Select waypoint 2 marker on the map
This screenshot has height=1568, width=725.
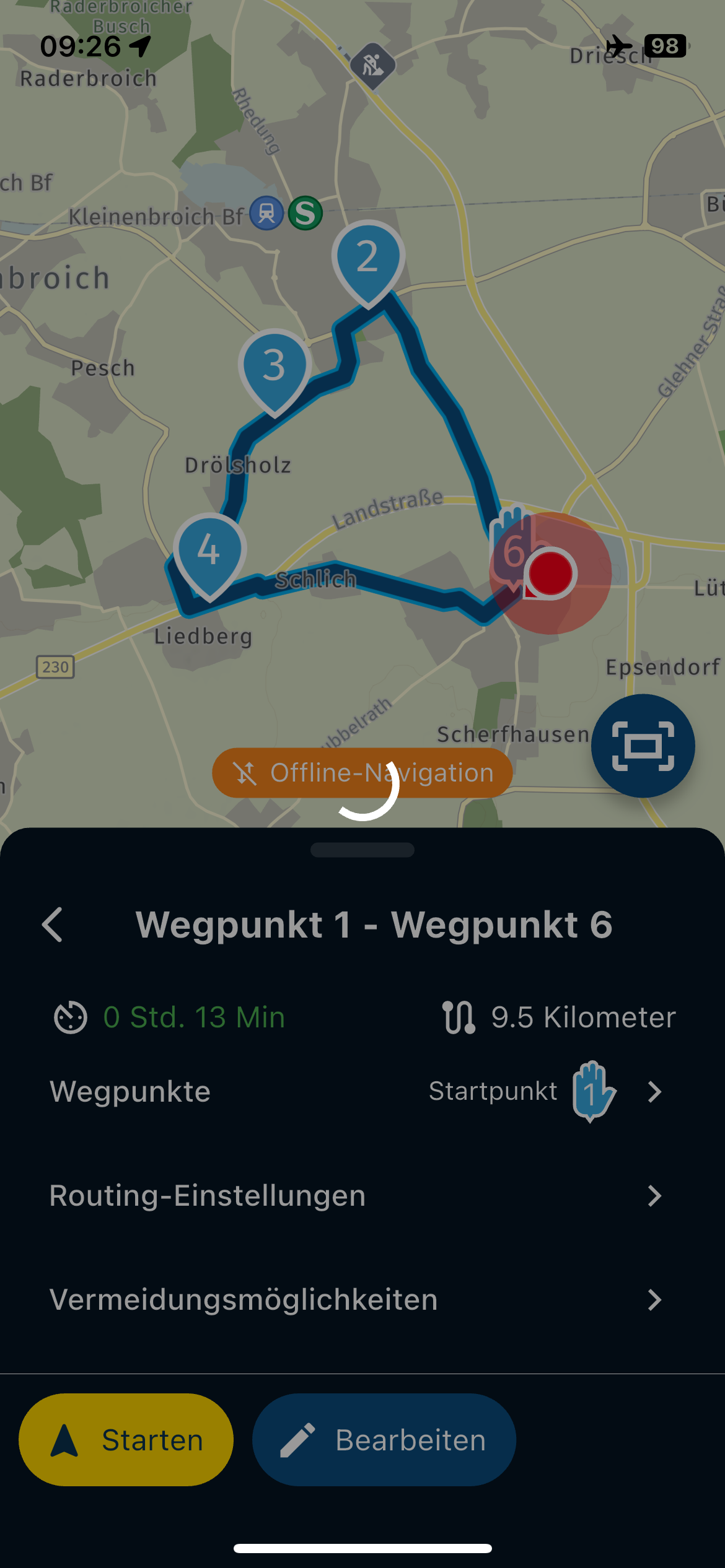(368, 259)
